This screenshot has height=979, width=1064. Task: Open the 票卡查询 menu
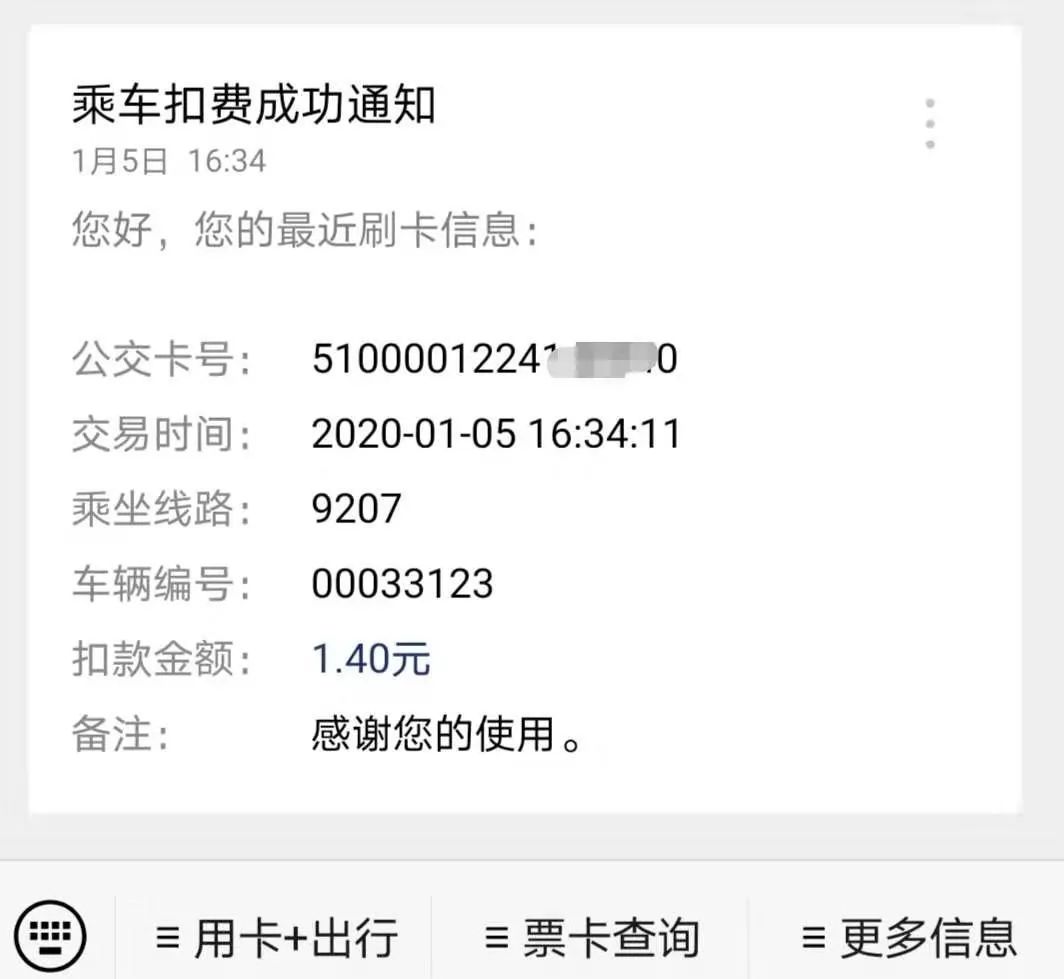coord(590,937)
